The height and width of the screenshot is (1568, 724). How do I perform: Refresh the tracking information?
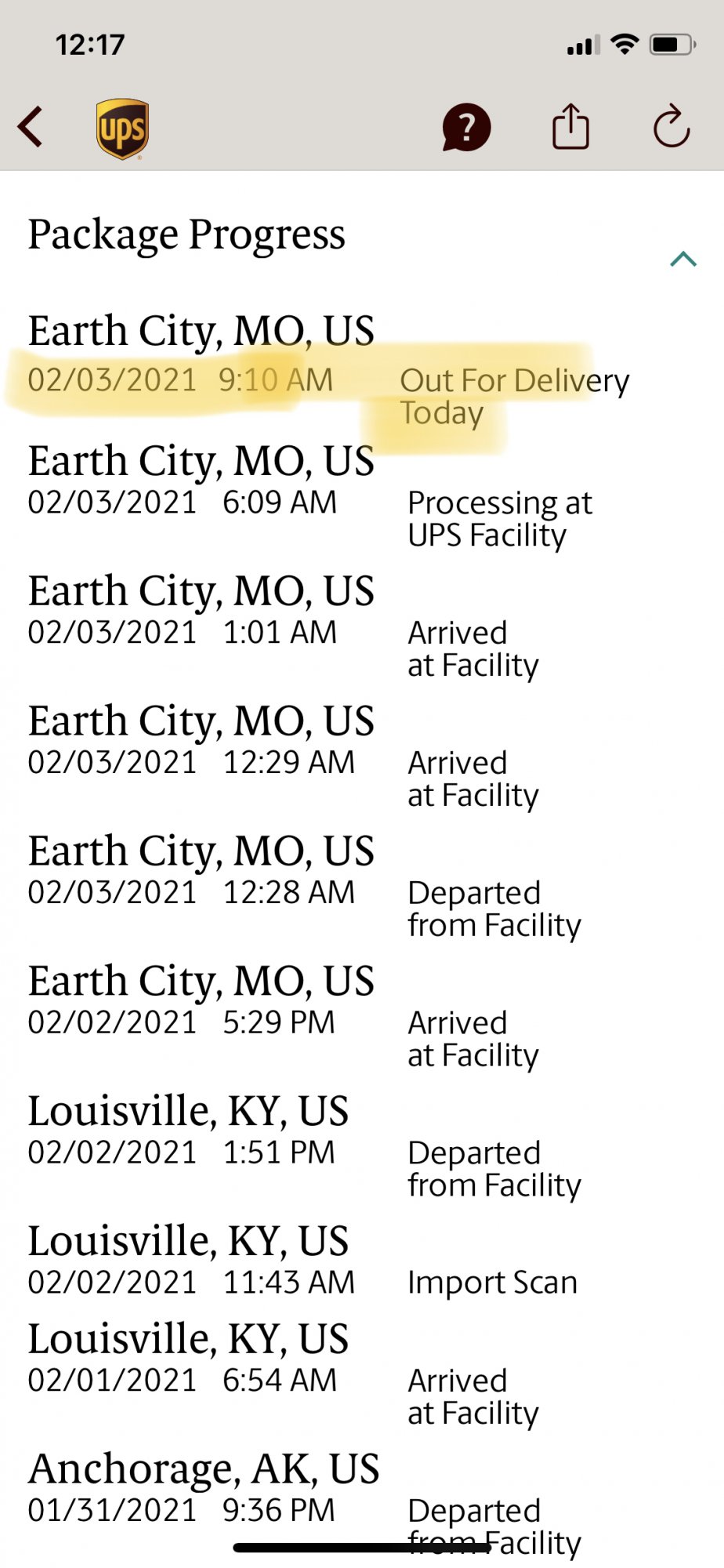[672, 127]
